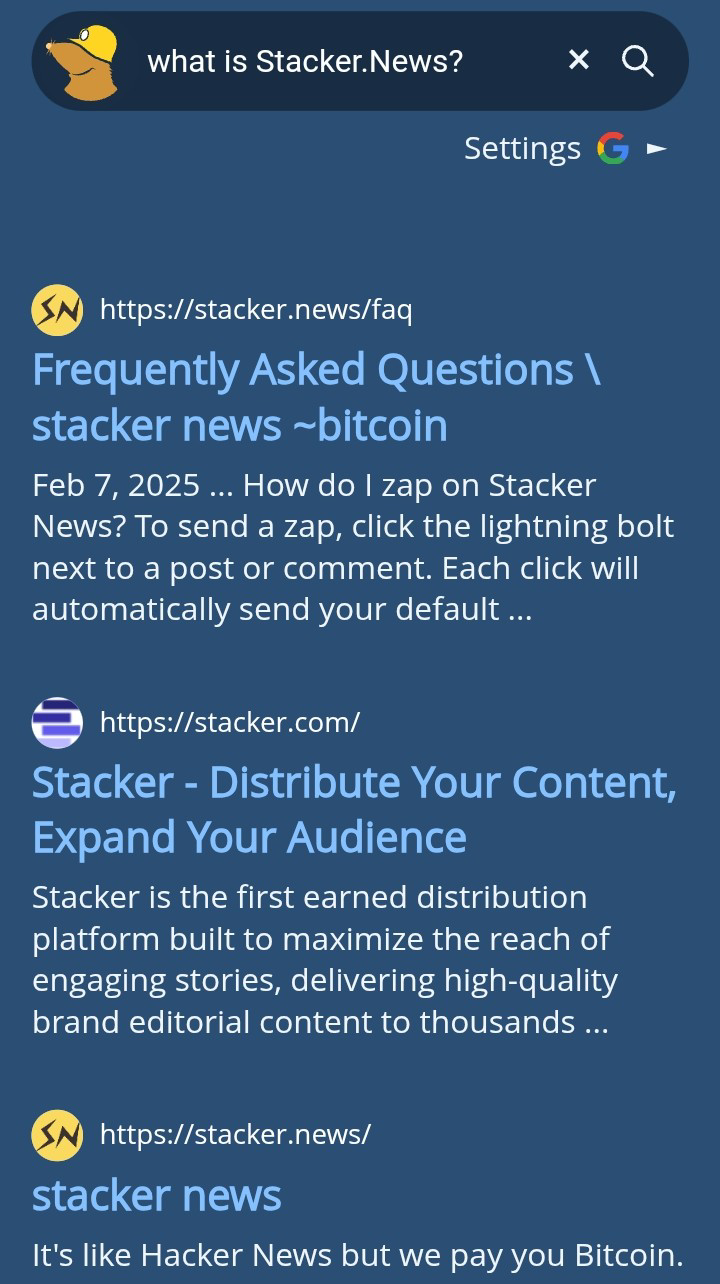The height and width of the screenshot is (1284, 720).
Task: Open Settings
Action: tap(522, 149)
